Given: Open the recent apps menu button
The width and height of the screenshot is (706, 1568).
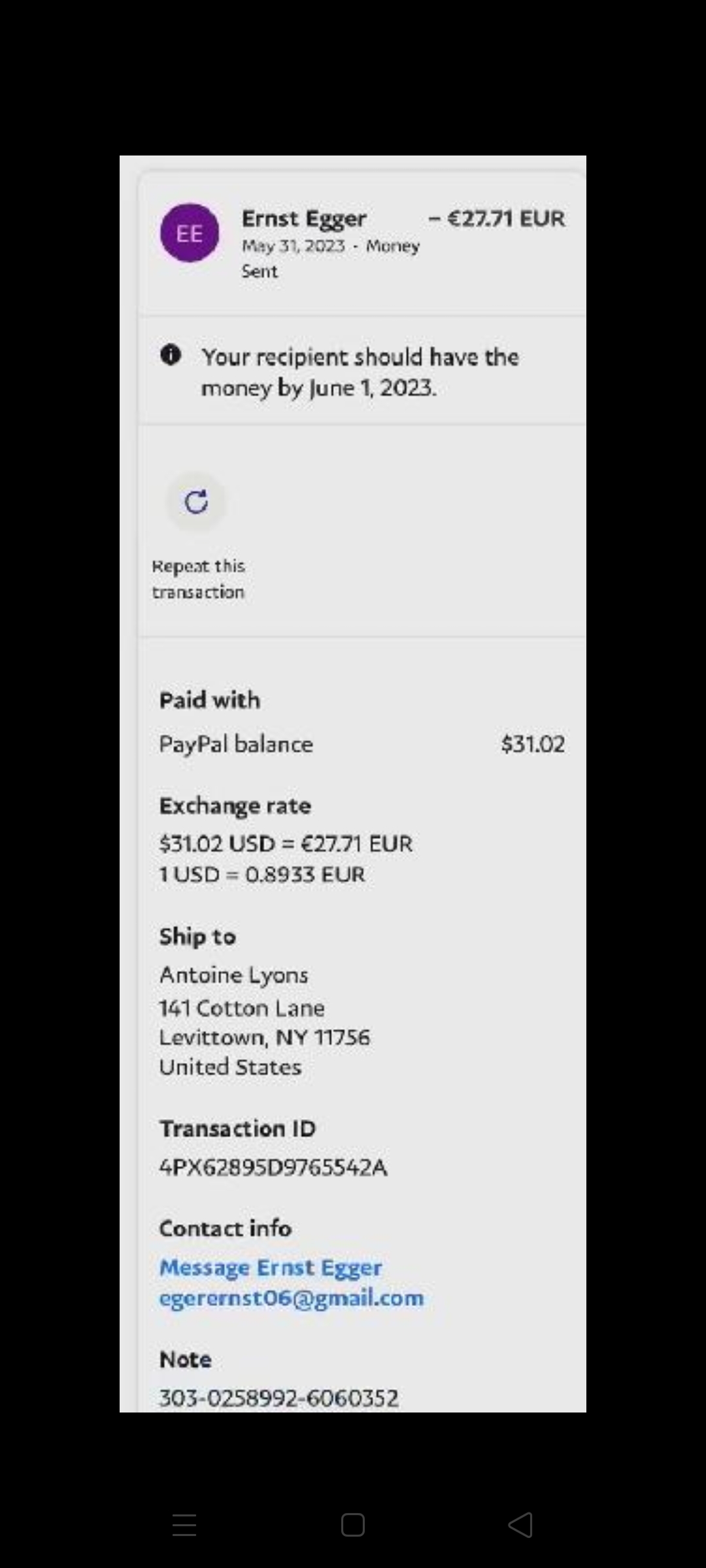Looking at the screenshot, I should point(184,1526).
